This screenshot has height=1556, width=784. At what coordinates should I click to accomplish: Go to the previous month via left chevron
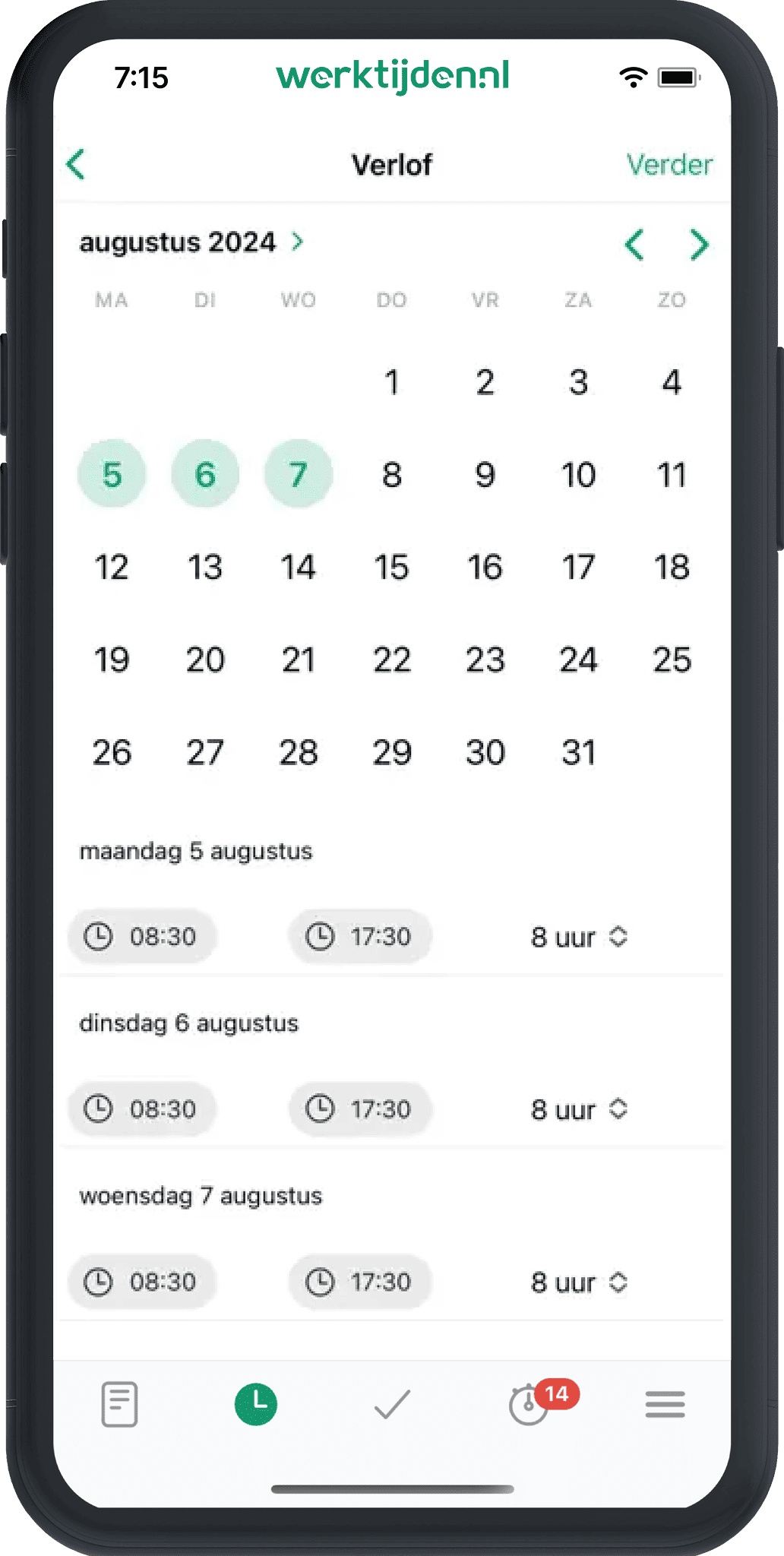pos(635,244)
